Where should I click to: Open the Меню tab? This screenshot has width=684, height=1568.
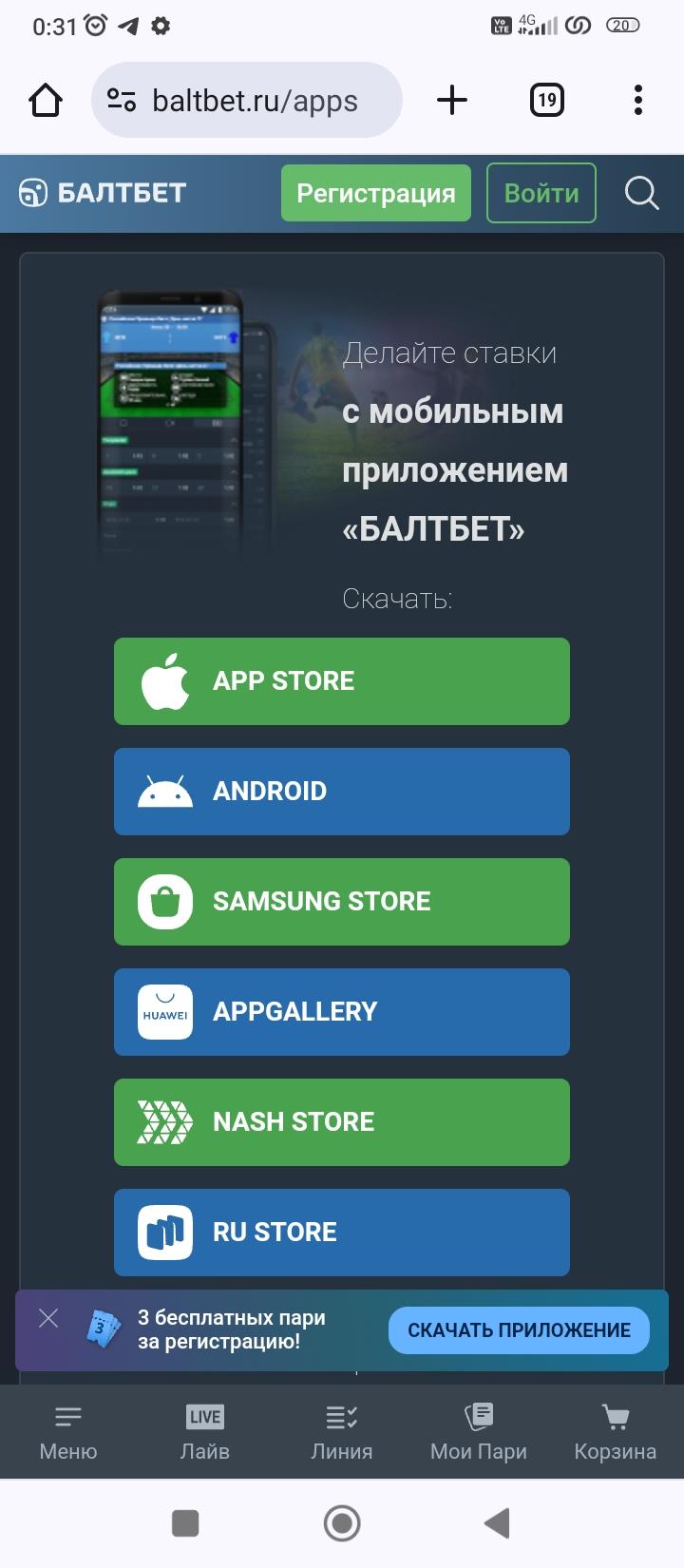68,1432
